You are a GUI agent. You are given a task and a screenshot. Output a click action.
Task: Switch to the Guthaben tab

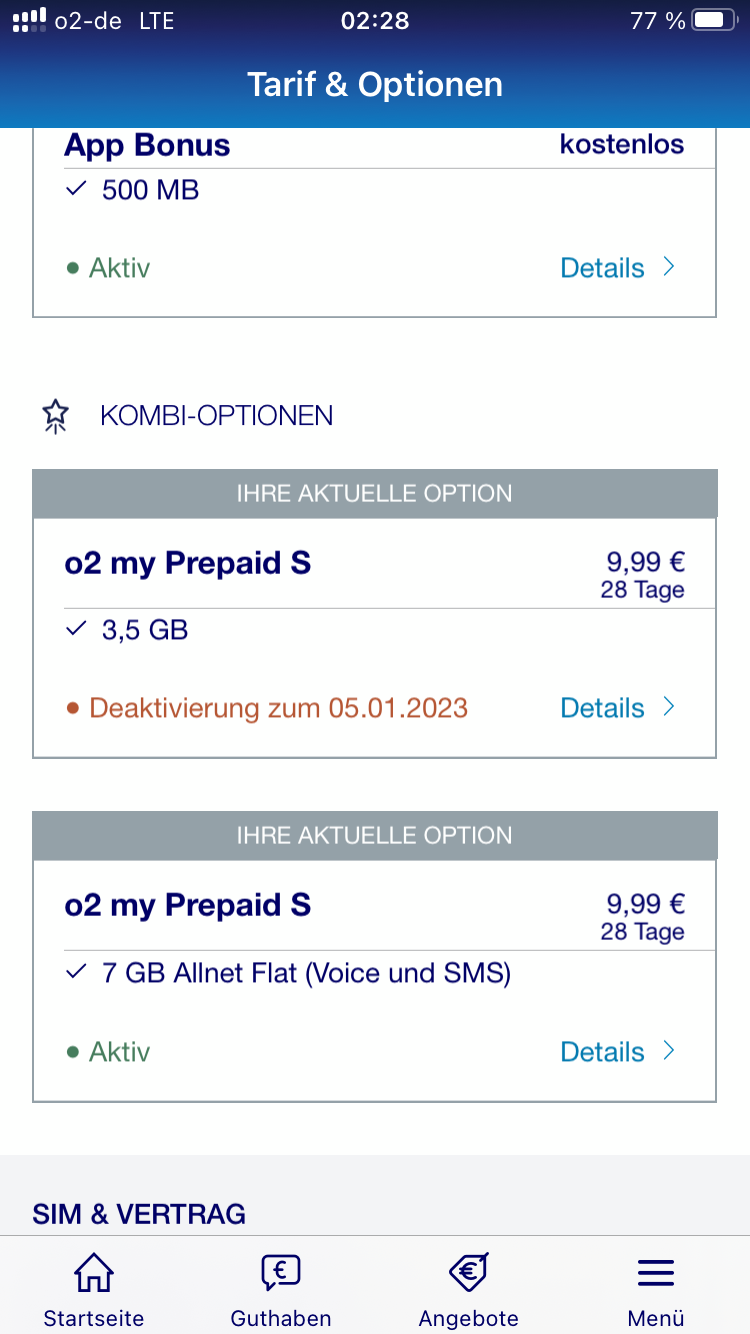pos(281,1290)
